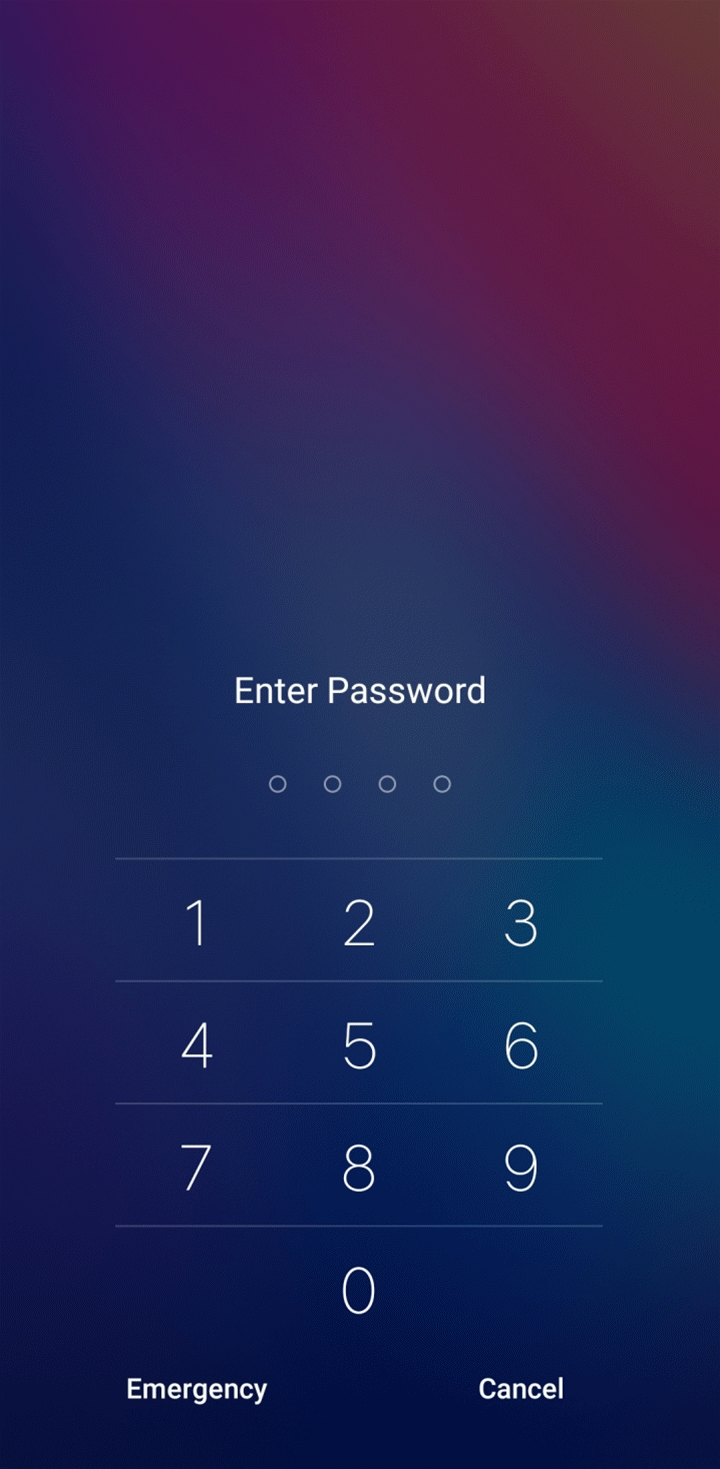Cancel the password entry
The image size is (720, 1469).
pyautogui.click(x=521, y=1389)
